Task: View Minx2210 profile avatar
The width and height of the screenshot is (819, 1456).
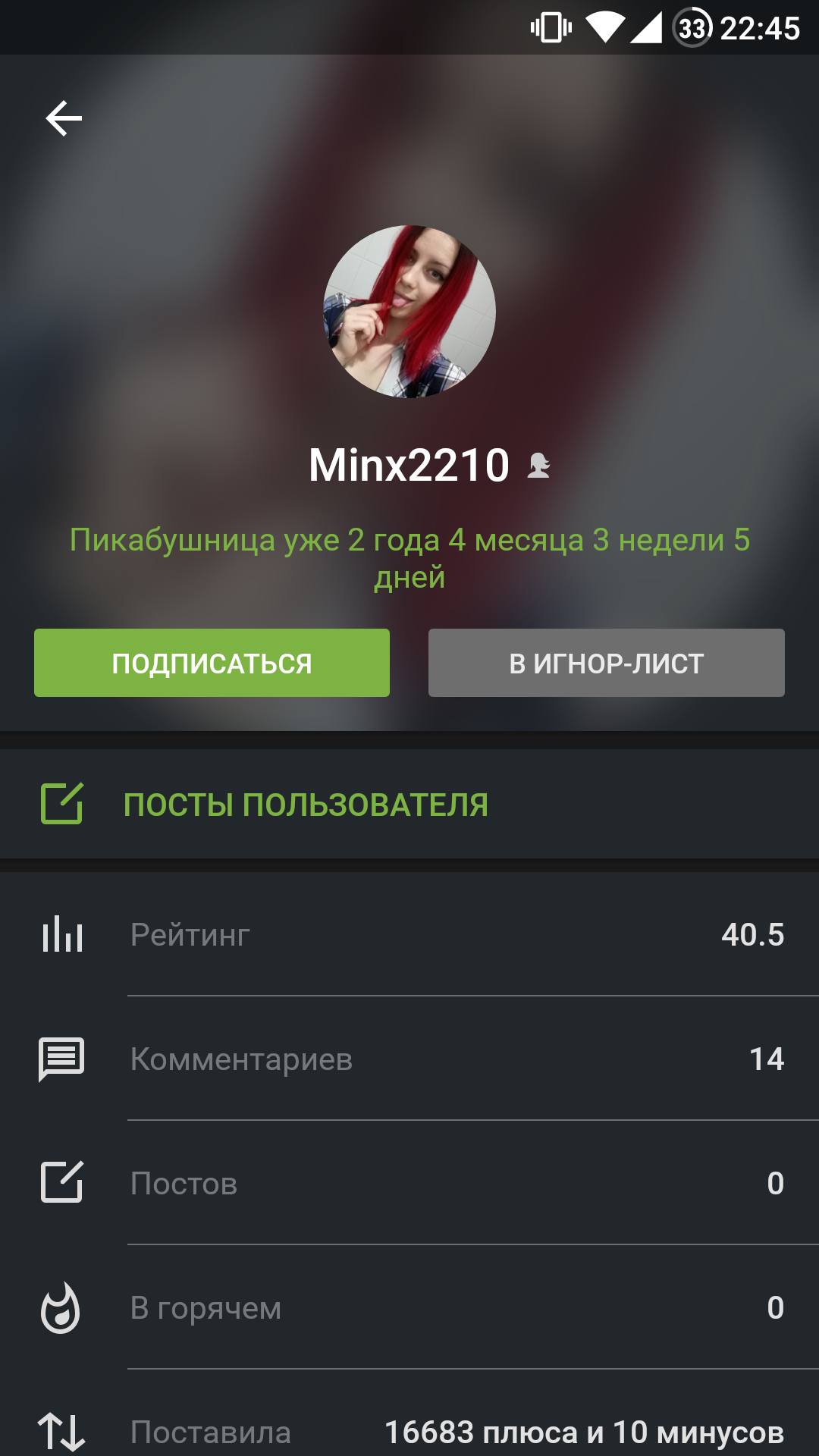Action: [x=409, y=312]
